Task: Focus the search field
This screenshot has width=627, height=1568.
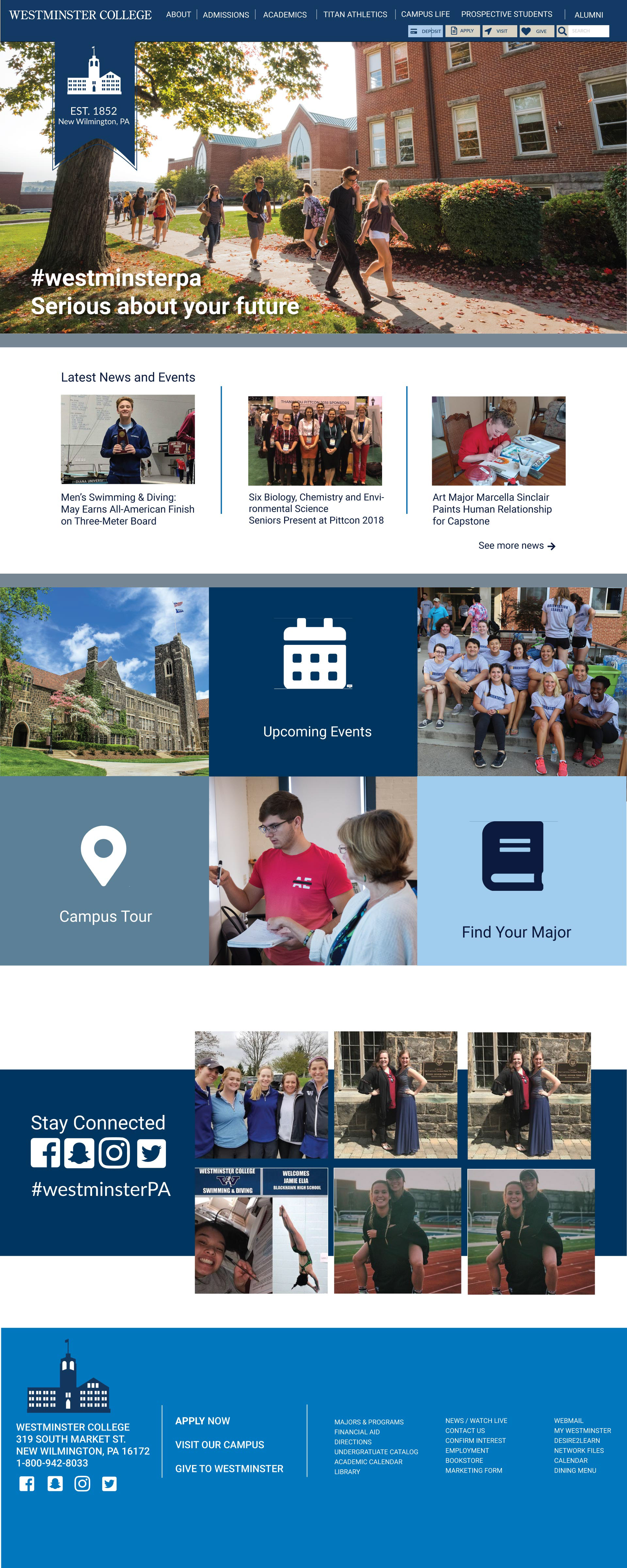Action: click(588, 31)
